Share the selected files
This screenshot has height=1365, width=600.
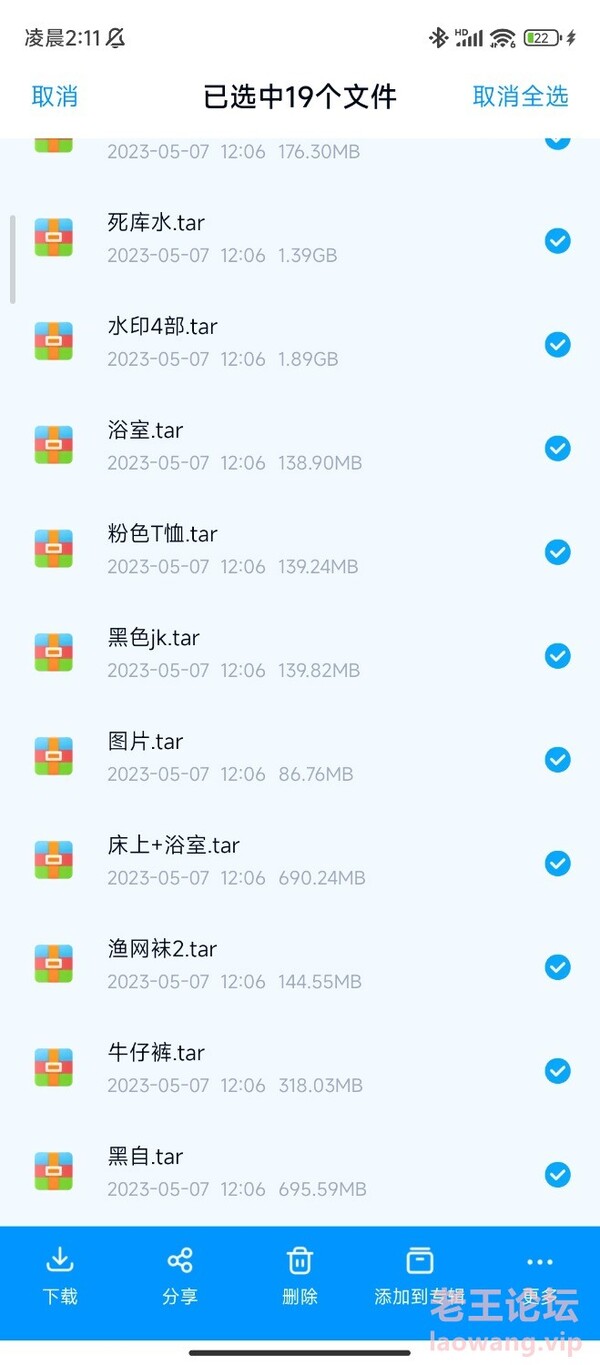[180, 1276]
